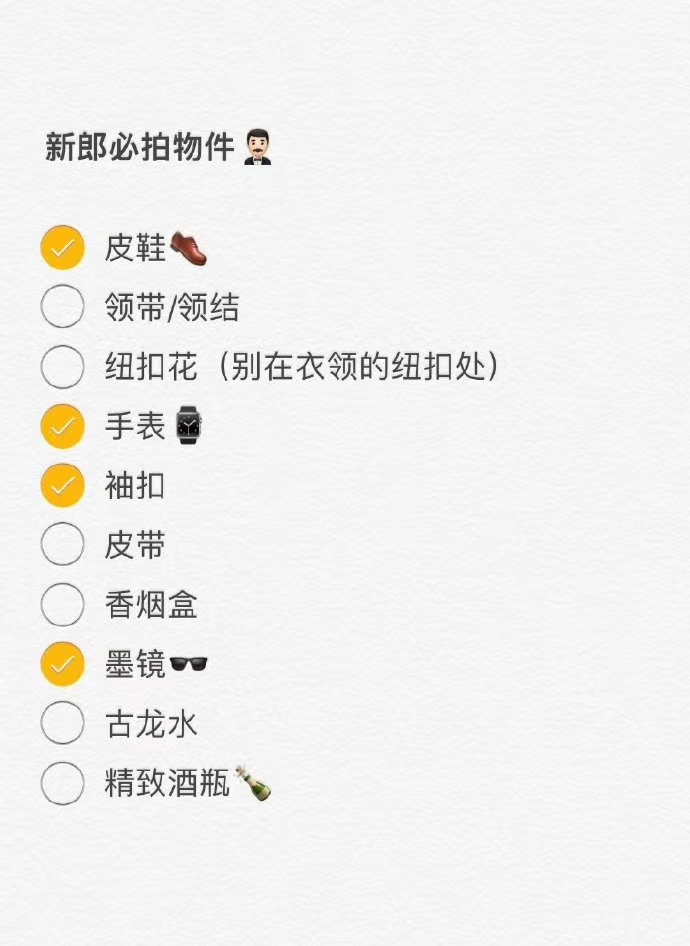This screenshot has height=946, width=690.
Task: Tick the 皮带 checkbox
Action: pos(62,546)
